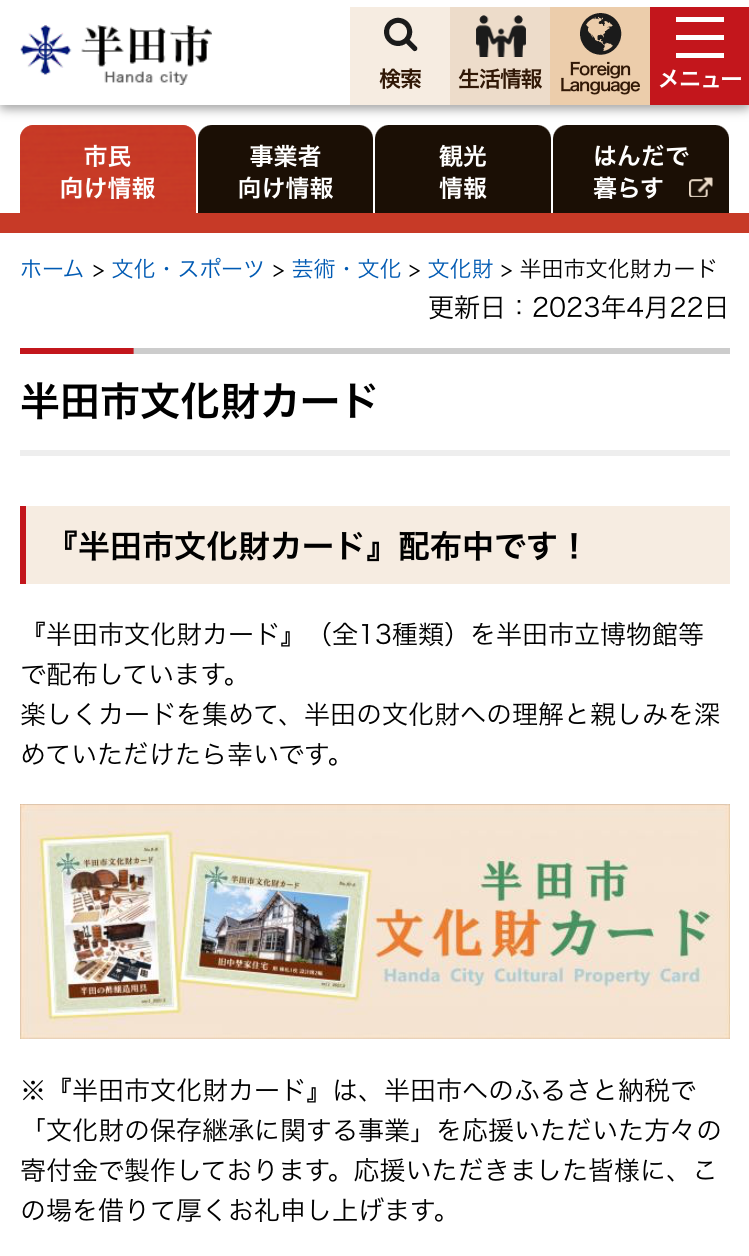Open the 文化財 breadcrumb link
Image resolution: width=749 pixels, height=1256 pixels.
tap(460, 269)
